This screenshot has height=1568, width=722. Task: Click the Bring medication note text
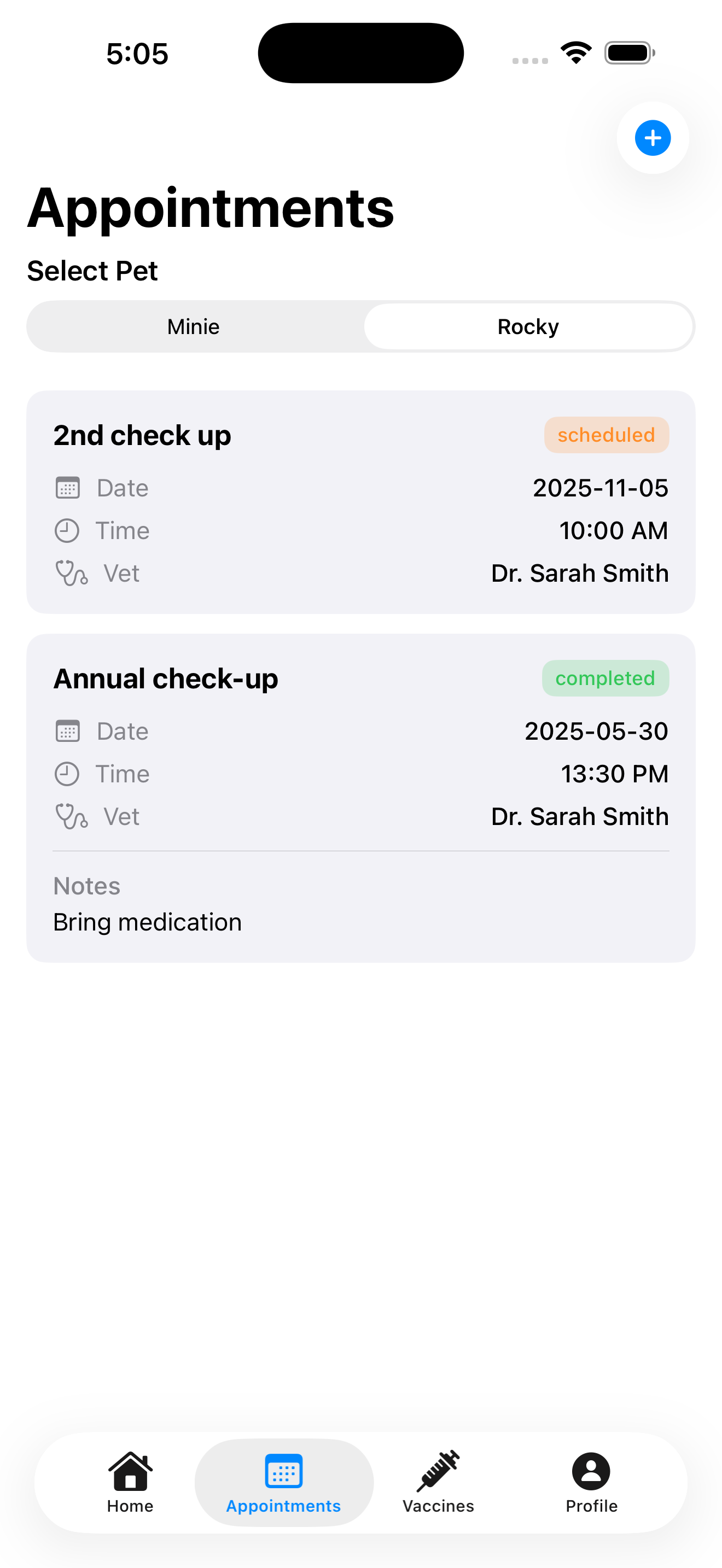tap(147, 922)
